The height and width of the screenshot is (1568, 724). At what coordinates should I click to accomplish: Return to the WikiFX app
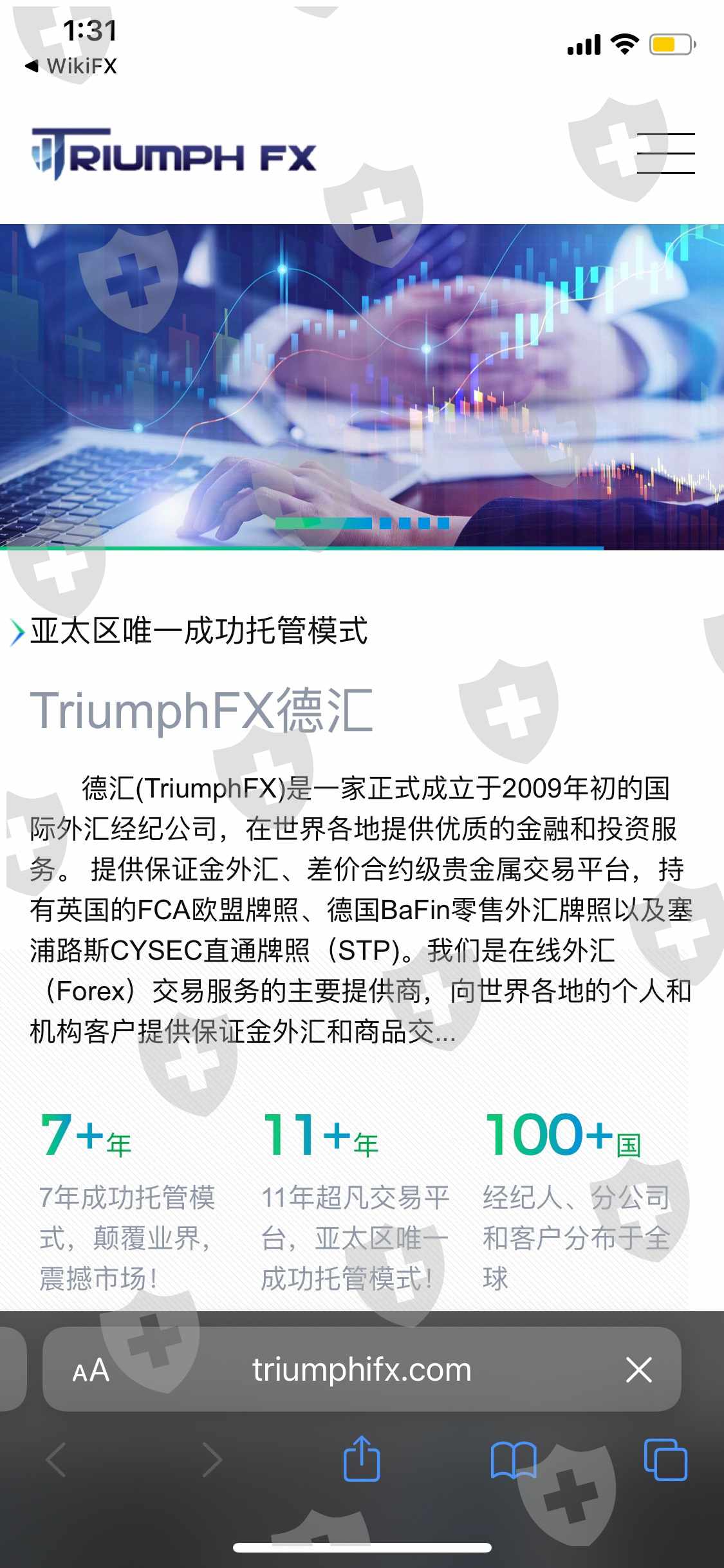[x=71, y=66]
